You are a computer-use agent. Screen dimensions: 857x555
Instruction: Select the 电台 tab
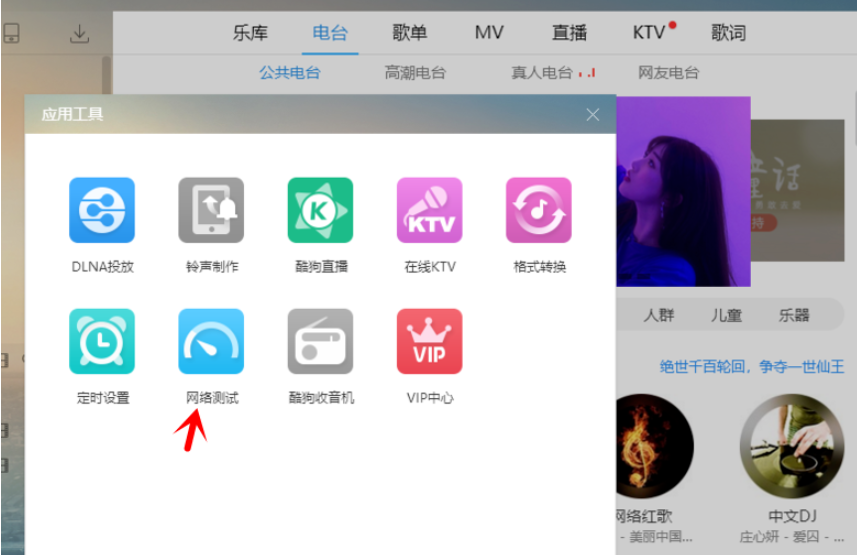tap(330, 32)
